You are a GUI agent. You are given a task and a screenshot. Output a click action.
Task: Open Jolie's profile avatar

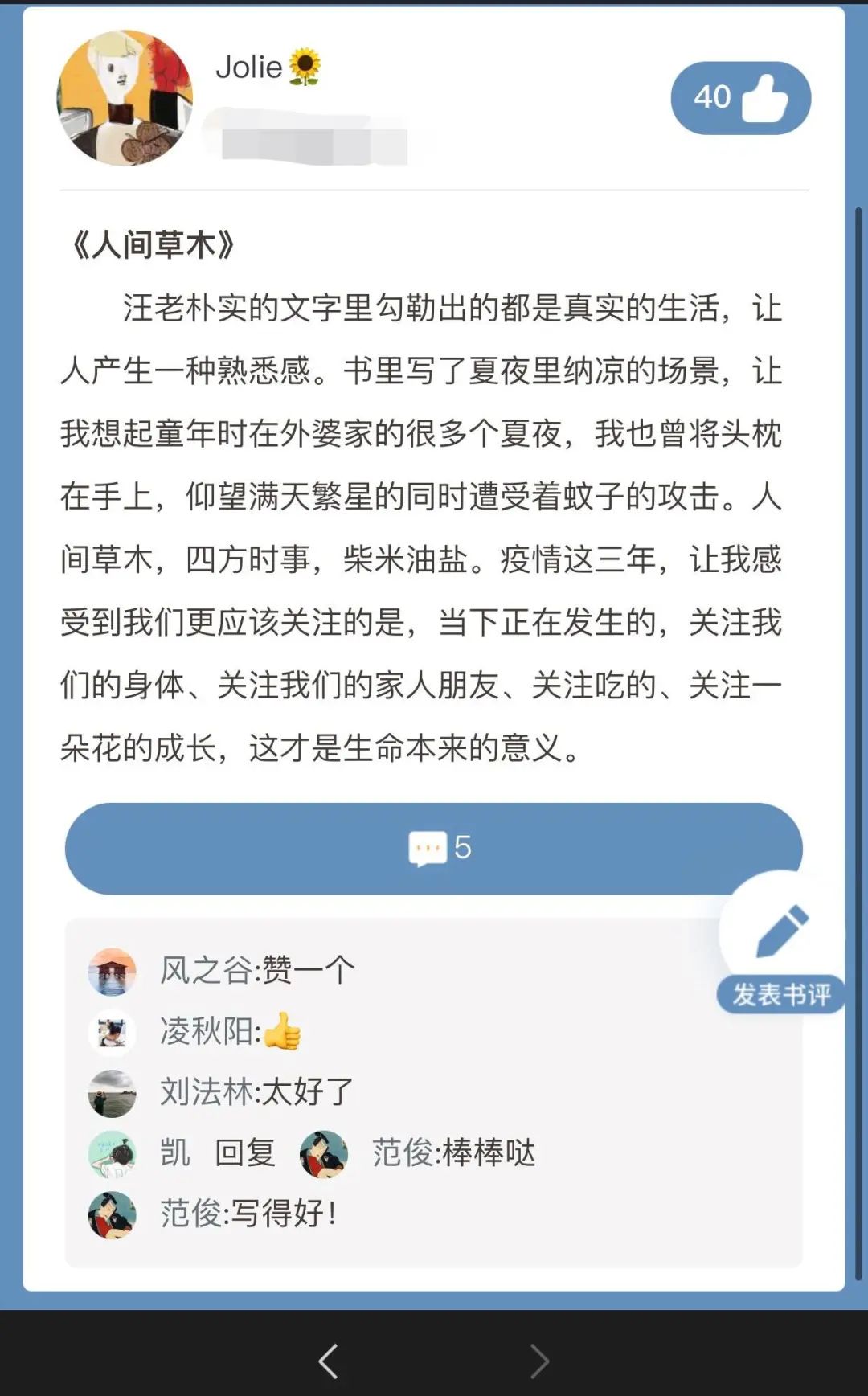click(125, 98)
